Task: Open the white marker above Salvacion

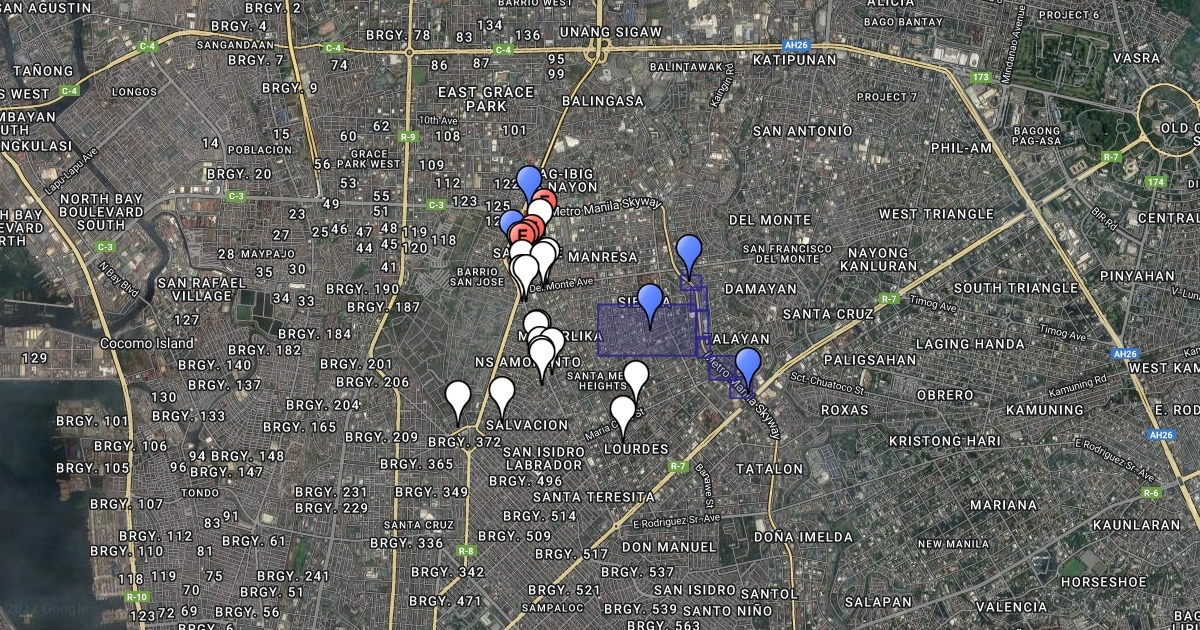Action: [501, 394]
